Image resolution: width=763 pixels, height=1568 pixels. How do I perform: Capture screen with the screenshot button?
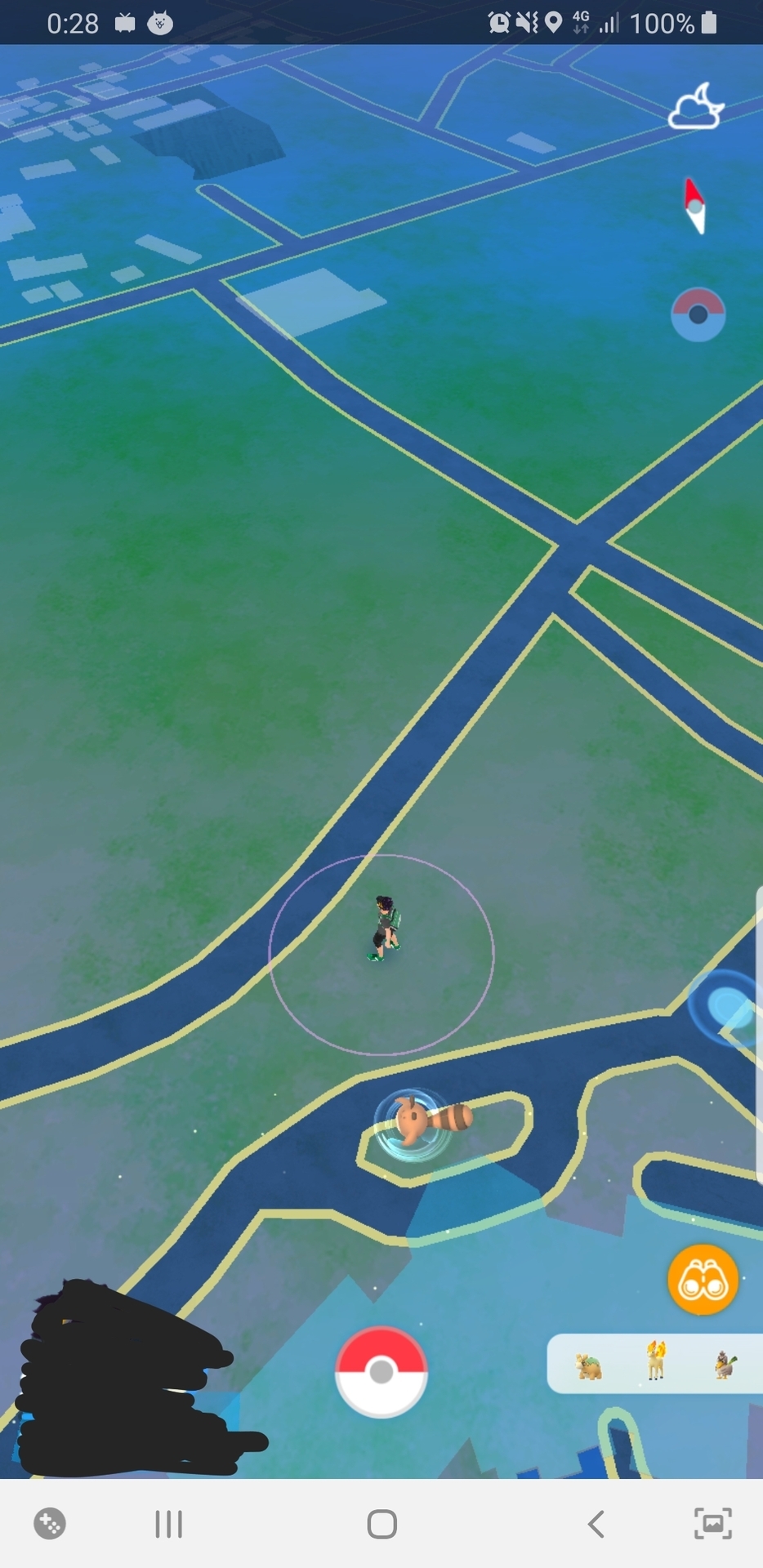712,1524
